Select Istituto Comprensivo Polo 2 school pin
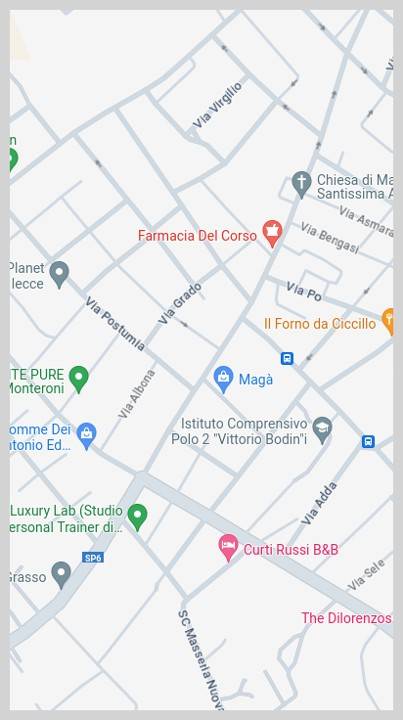 [x=323, y=430]
